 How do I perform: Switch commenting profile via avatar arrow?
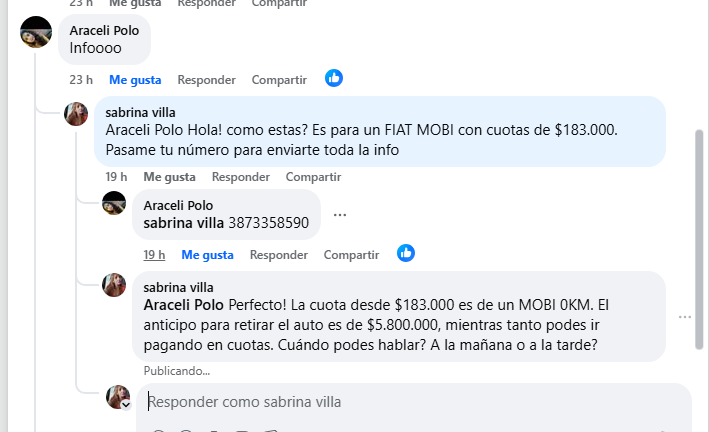126,404
